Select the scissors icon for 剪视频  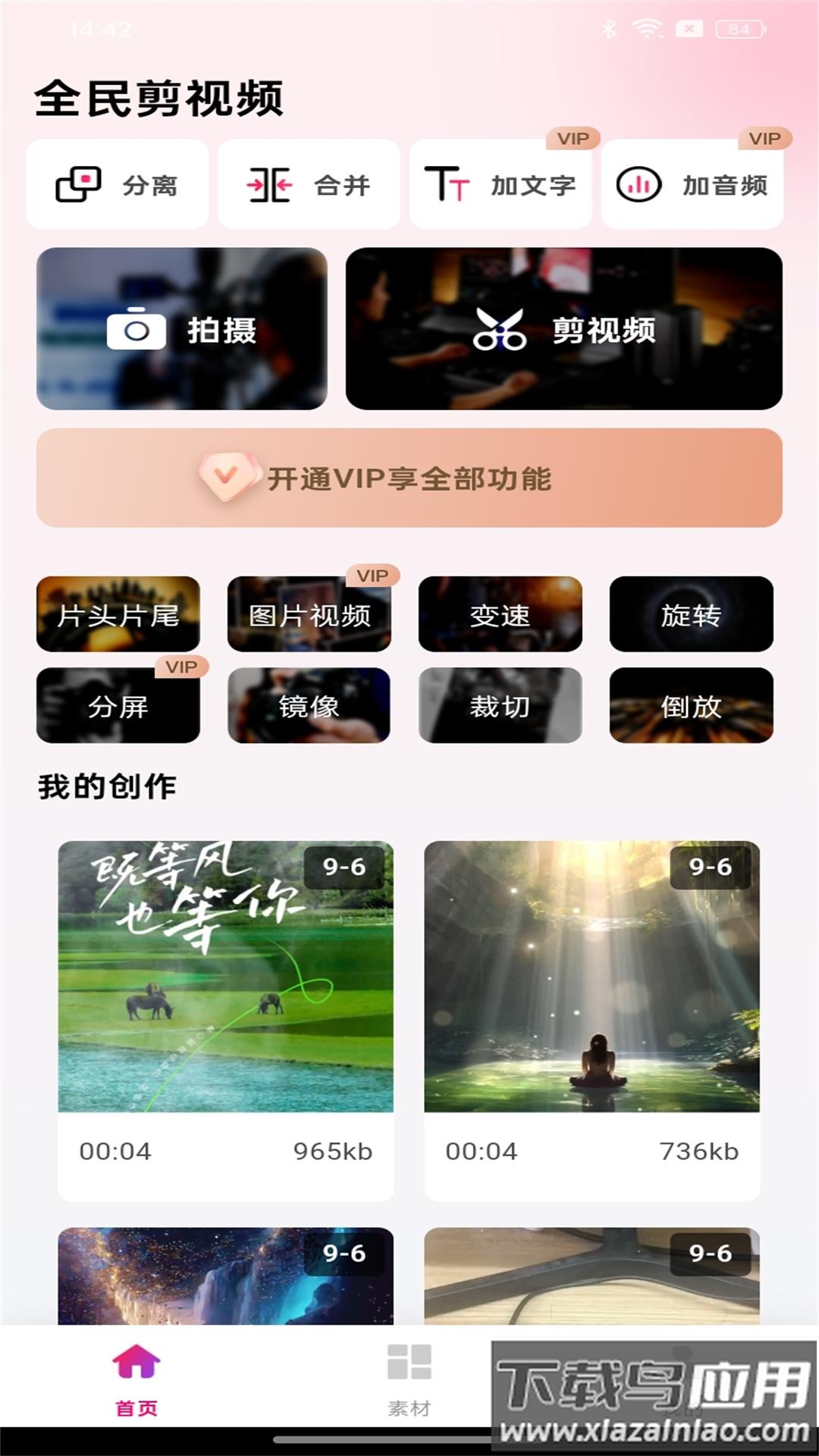(500, 328)
